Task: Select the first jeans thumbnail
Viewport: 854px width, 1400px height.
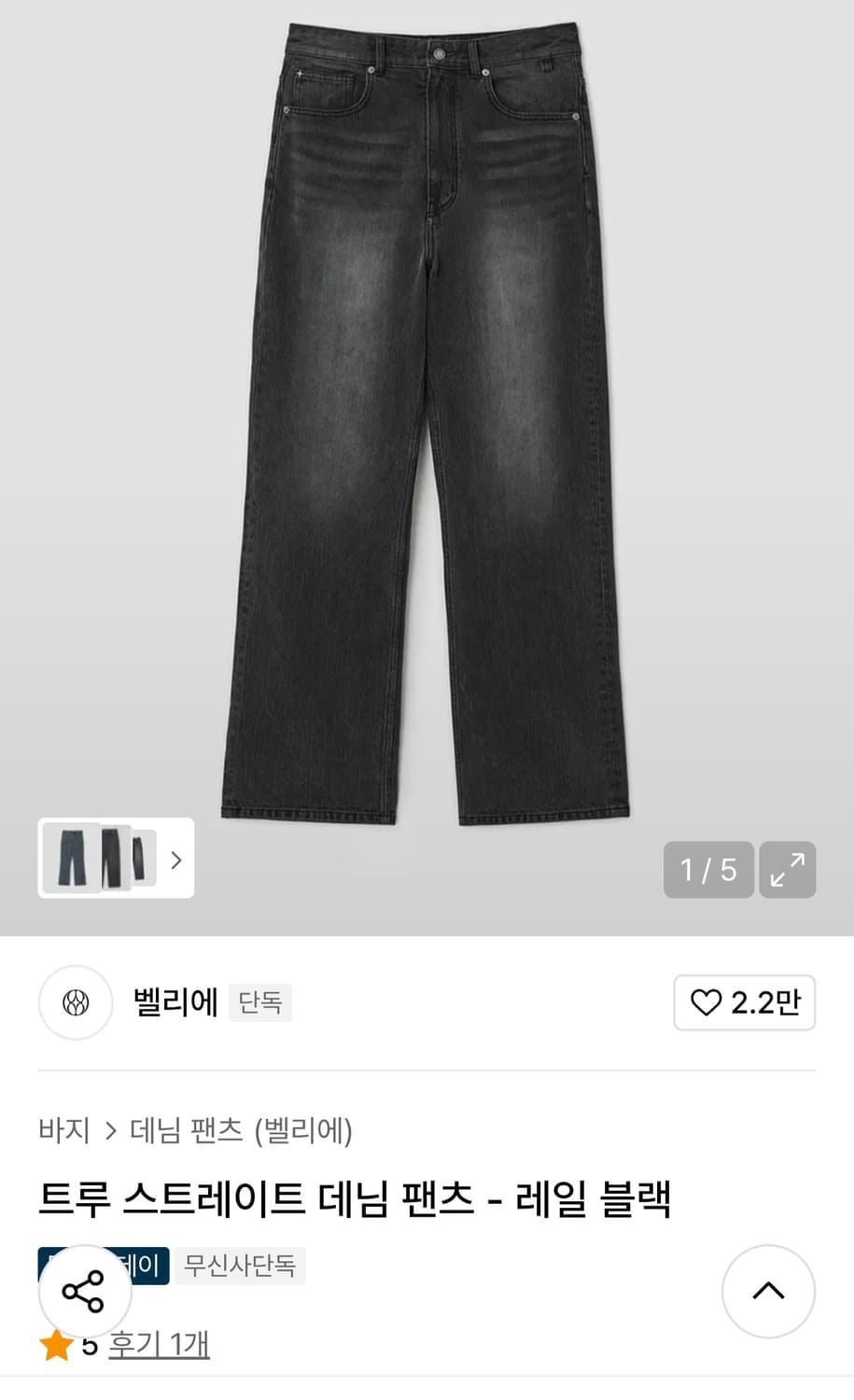Action: (75, 858)
